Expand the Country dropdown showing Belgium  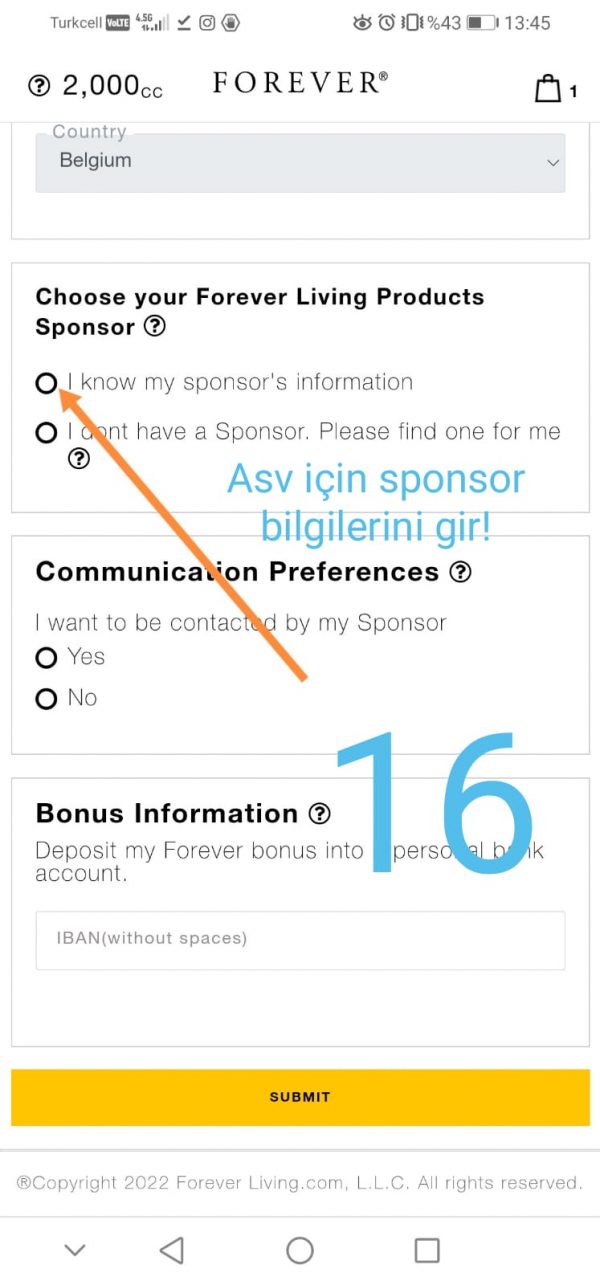click(300, 162)
